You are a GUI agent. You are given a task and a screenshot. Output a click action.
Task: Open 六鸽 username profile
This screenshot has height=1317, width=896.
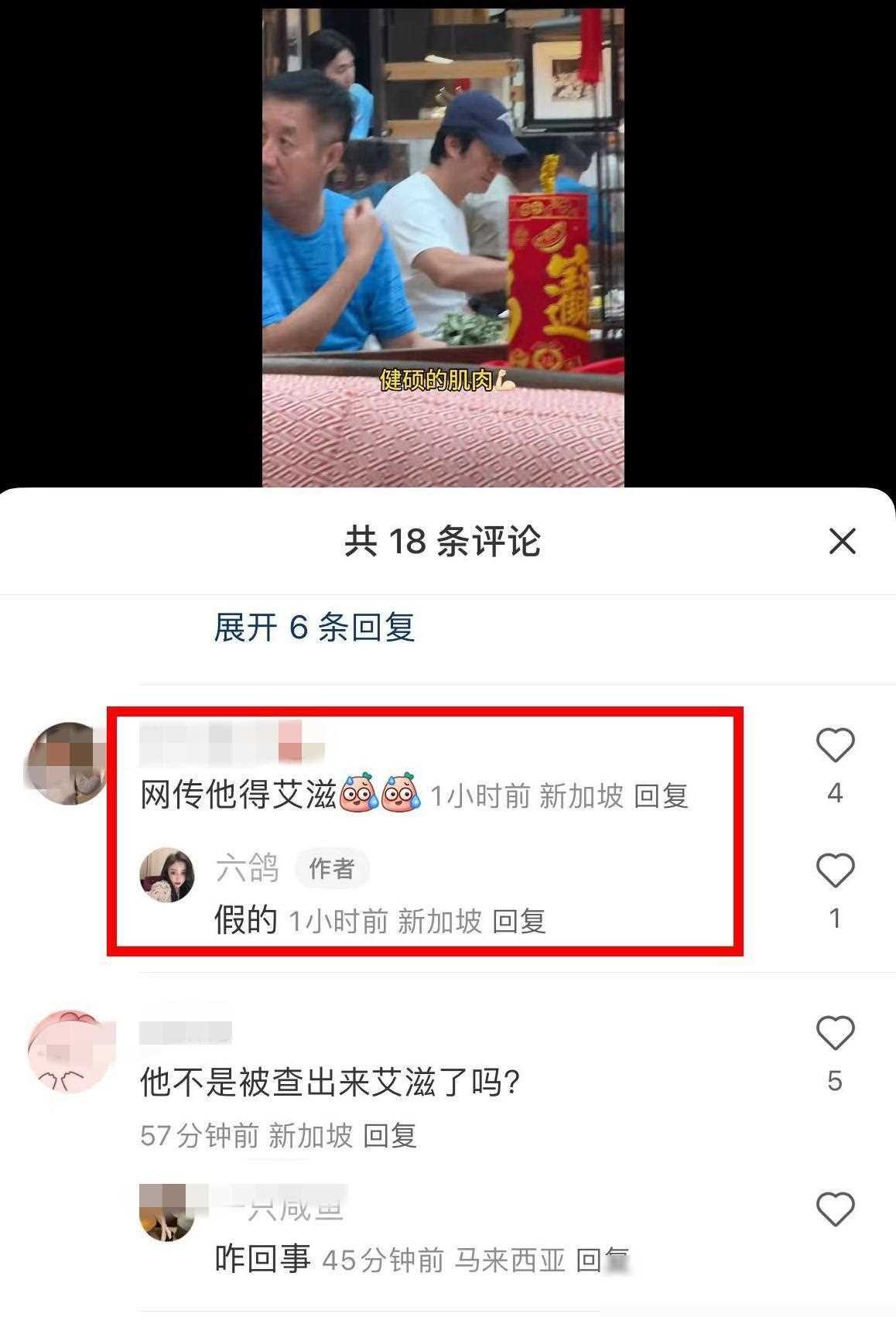tap(248, 869)
